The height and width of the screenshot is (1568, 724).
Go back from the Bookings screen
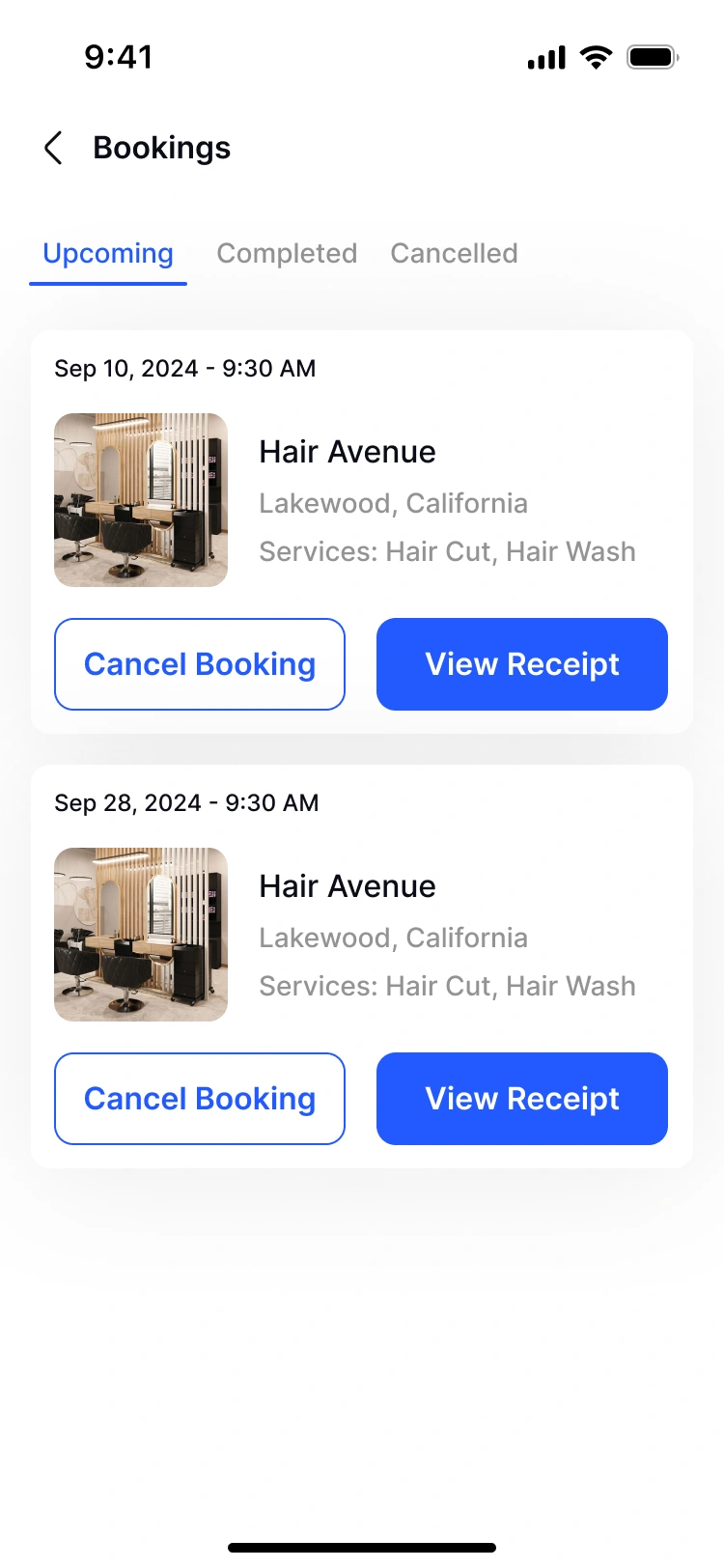(x=54, y=148)
